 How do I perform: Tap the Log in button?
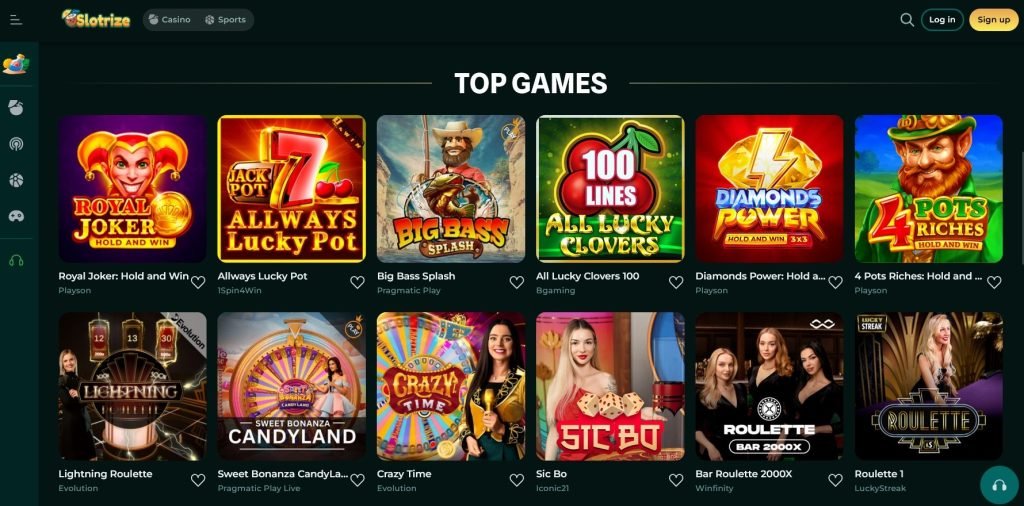click(942, 19)
